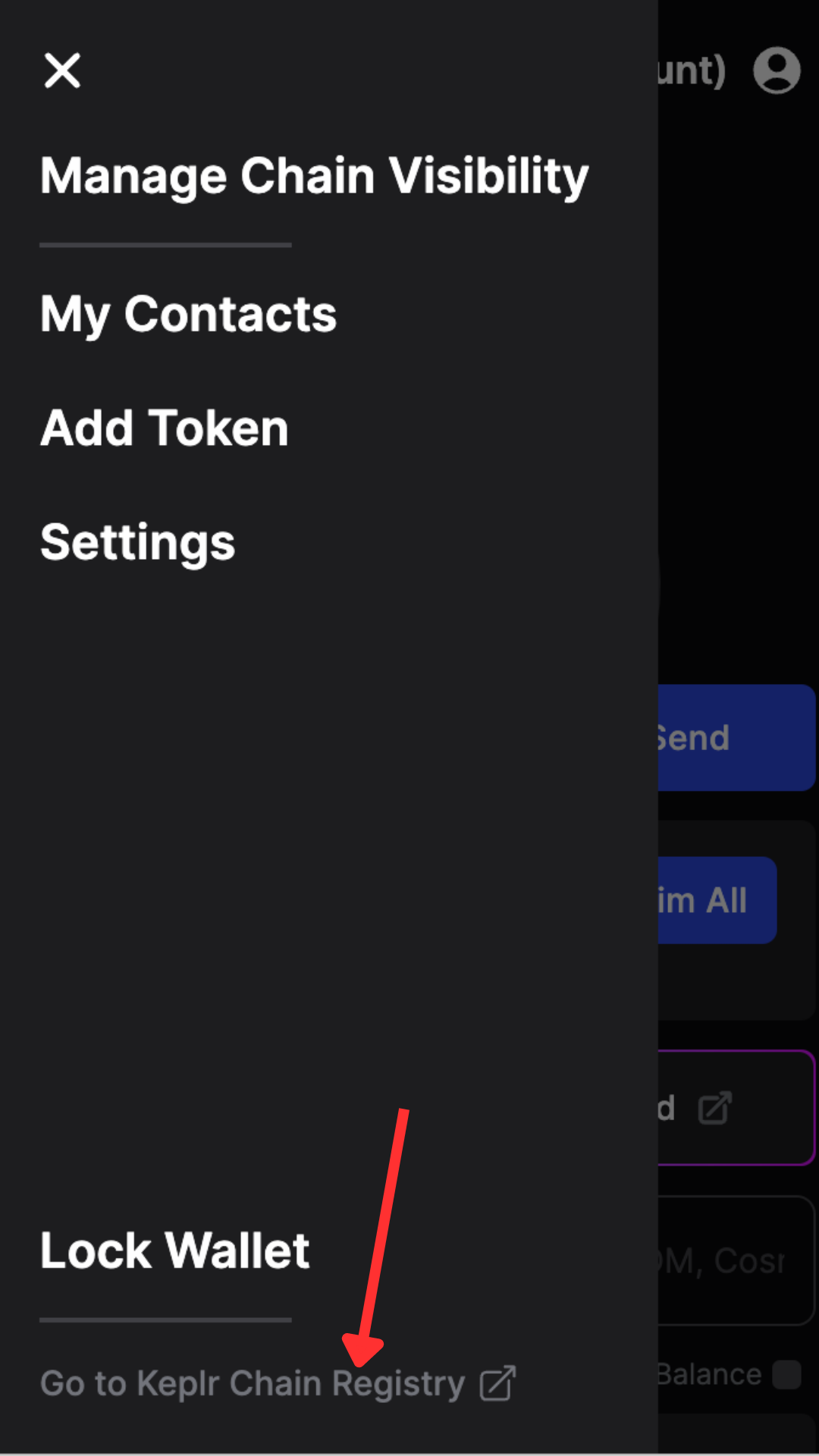
Task: Open Manage Chain Visibility
Action: pyautogui.click(x=314, y=175)
